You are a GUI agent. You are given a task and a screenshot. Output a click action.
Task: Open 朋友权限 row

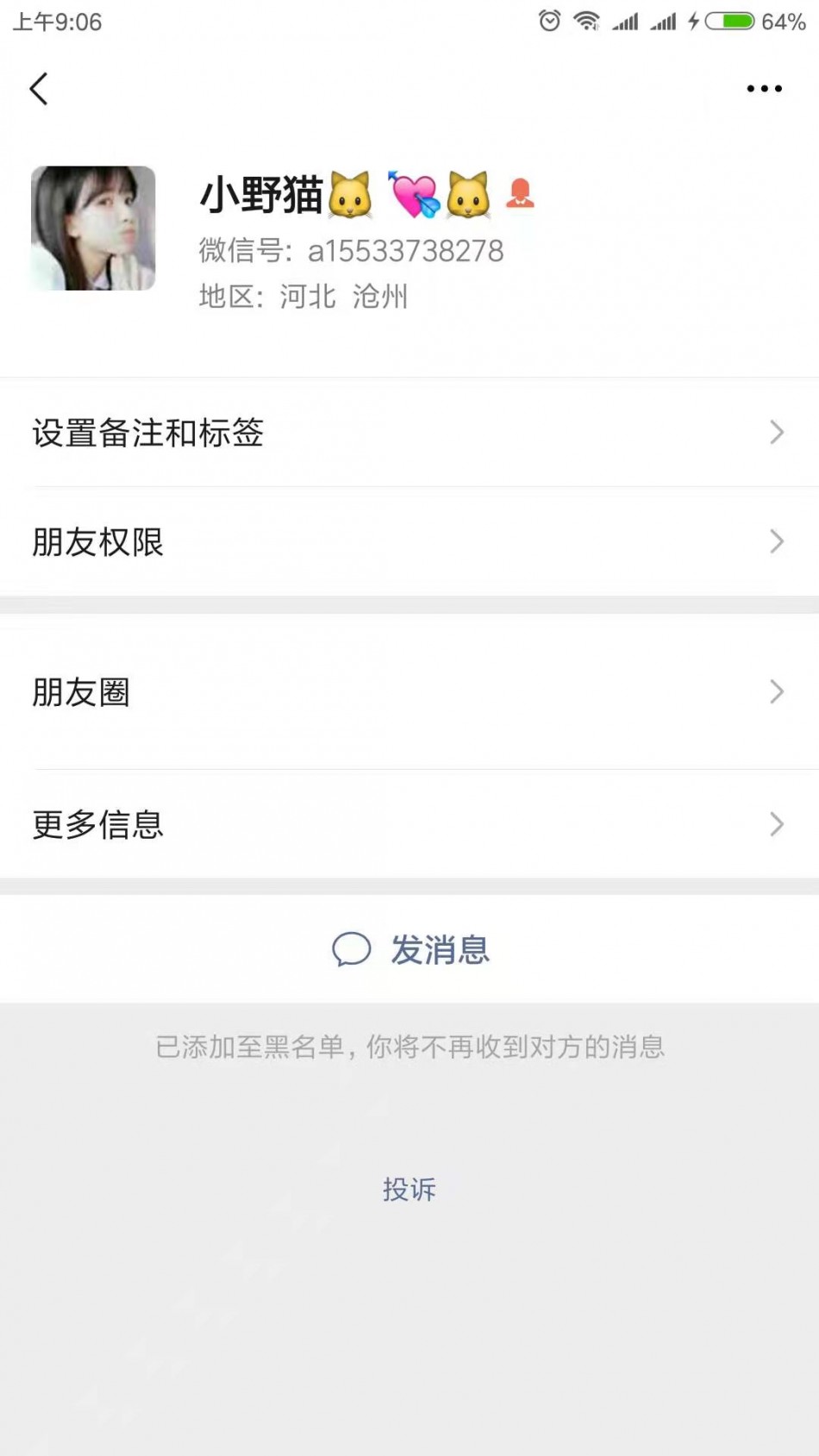coord(409,542)
